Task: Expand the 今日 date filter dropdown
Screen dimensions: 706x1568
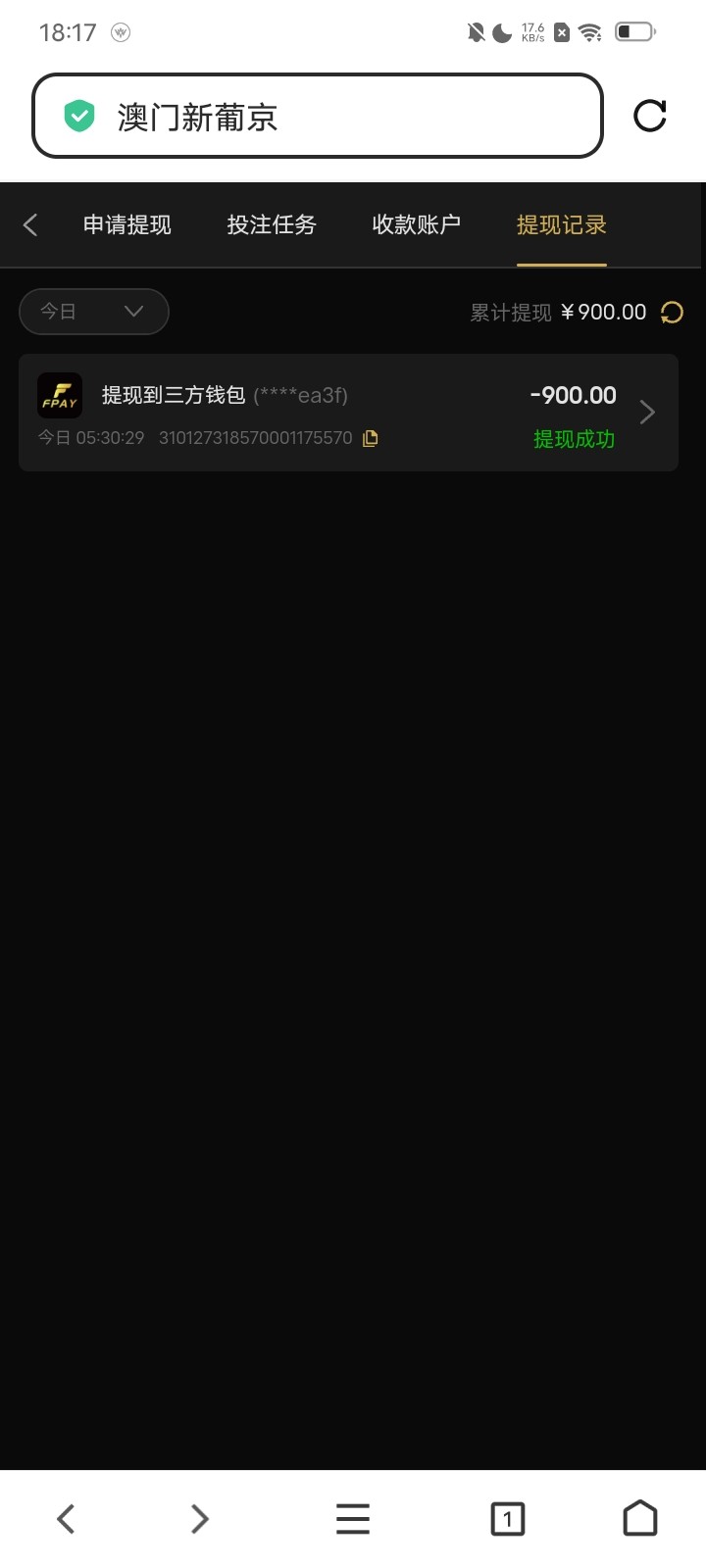Action: tap(94, 312)
